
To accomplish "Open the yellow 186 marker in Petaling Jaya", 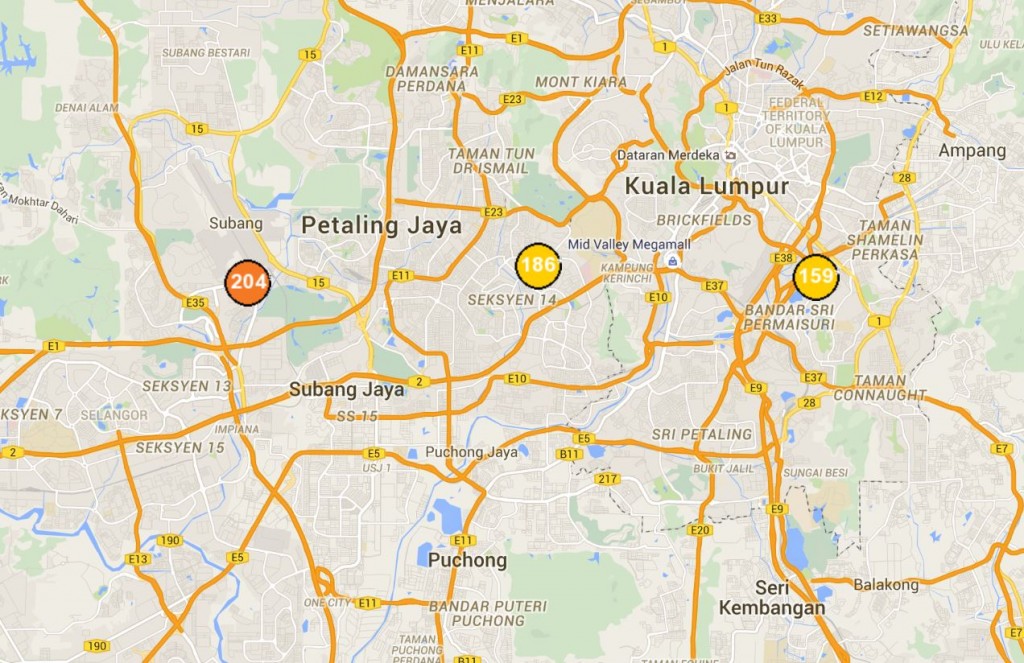I will tap(538, 265).
